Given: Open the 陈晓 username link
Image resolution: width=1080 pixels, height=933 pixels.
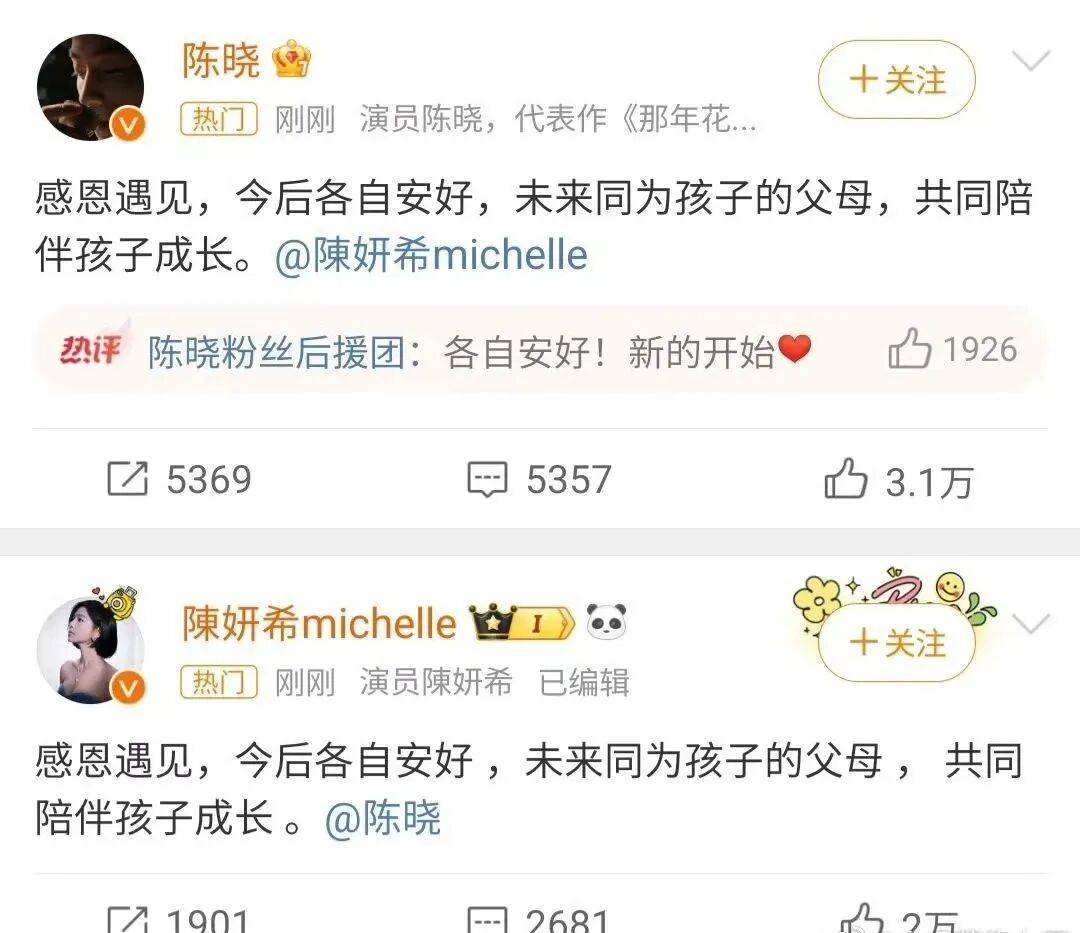Looking at the screenshot, I should click(x=221, y=62).
